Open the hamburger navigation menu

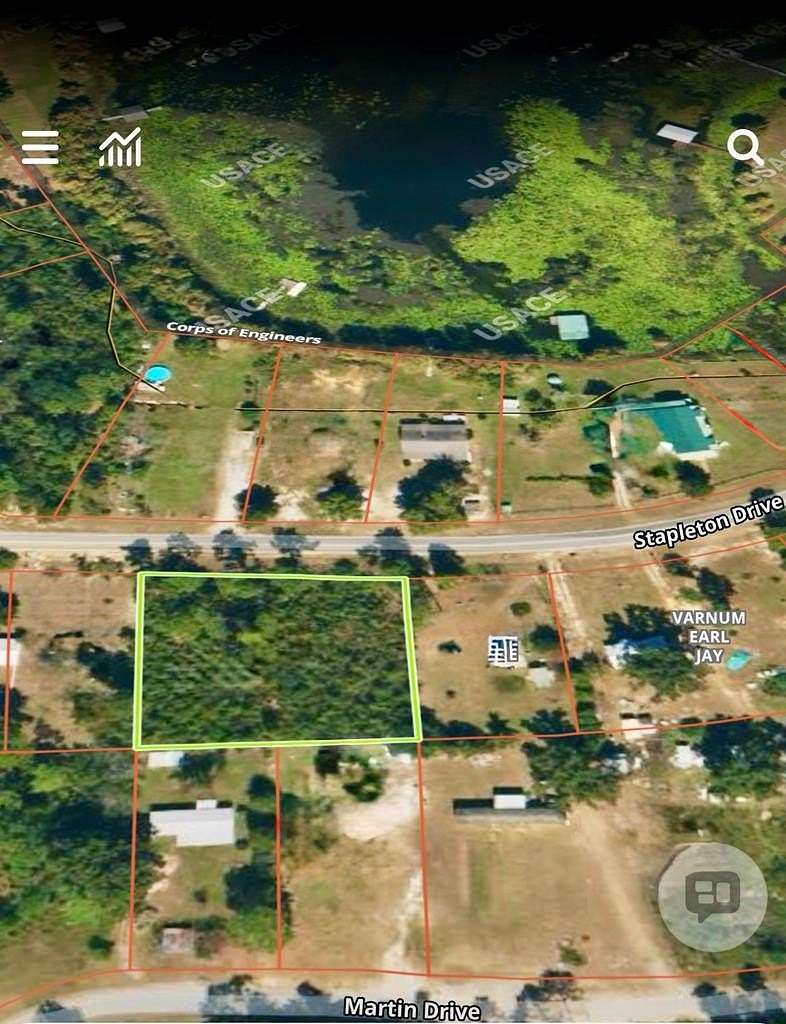click(x=39, y=148)
